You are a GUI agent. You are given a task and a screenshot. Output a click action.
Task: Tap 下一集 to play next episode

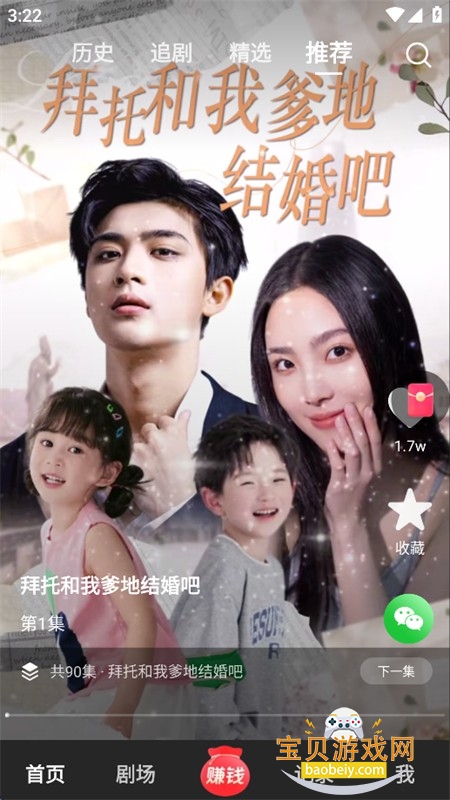(x=396, y=671)
